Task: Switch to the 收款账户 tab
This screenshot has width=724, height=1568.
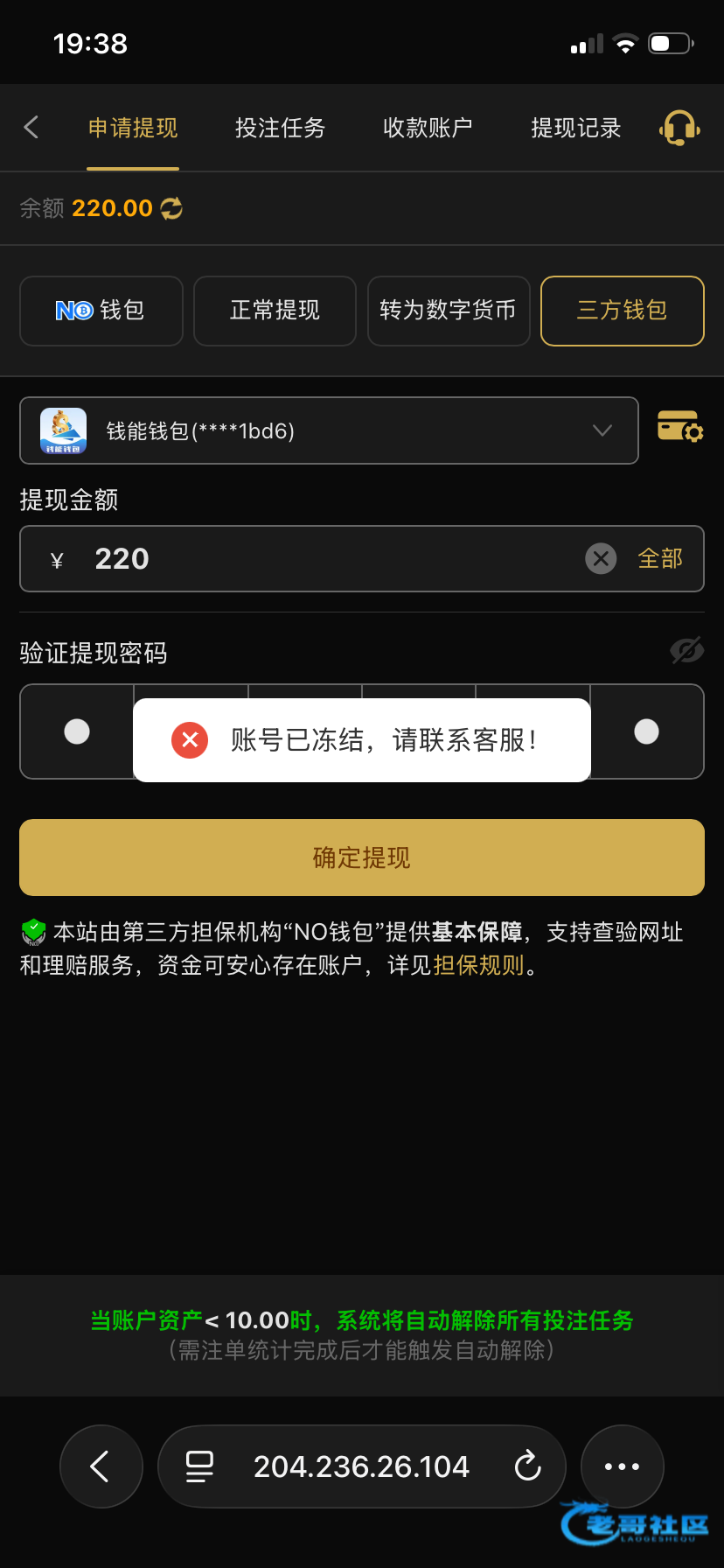Action: point(428,128)
